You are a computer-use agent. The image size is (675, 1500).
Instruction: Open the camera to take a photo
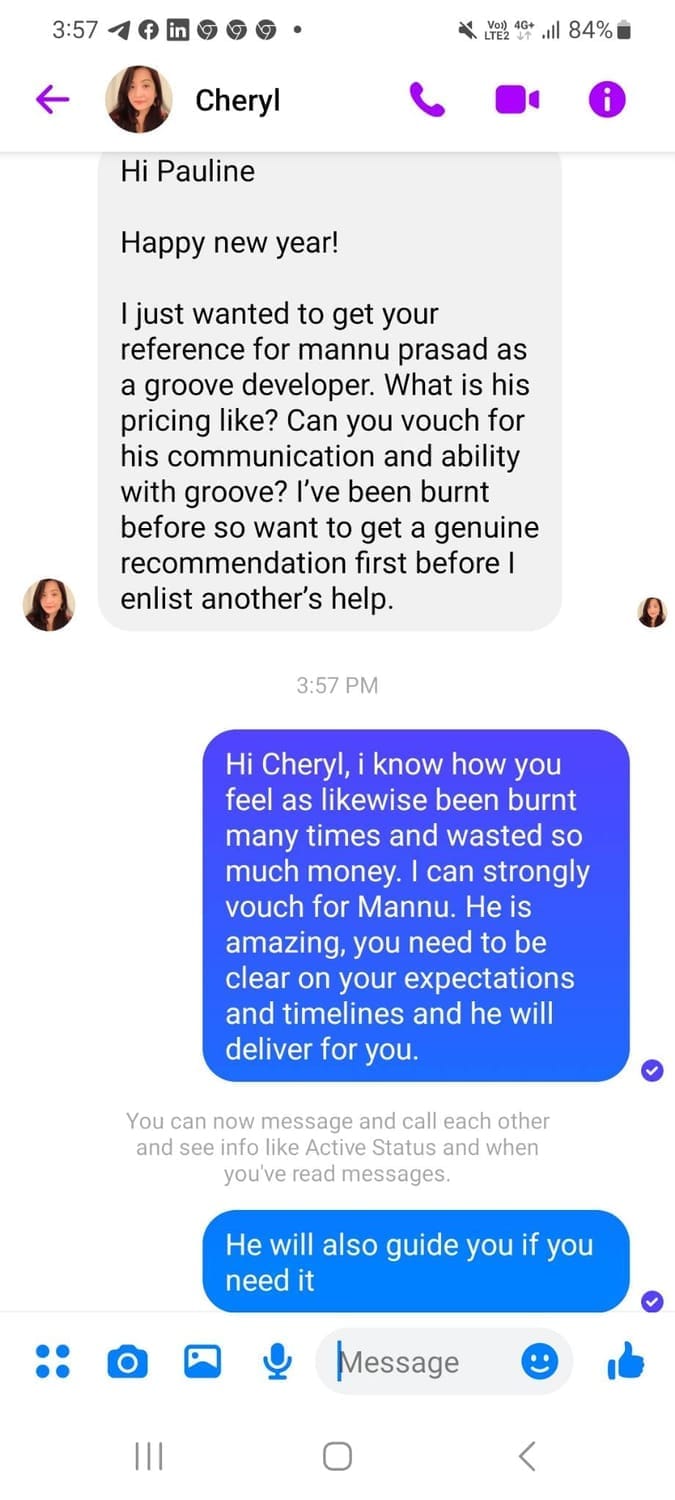pyautogui.click(x=127, y=1362)
